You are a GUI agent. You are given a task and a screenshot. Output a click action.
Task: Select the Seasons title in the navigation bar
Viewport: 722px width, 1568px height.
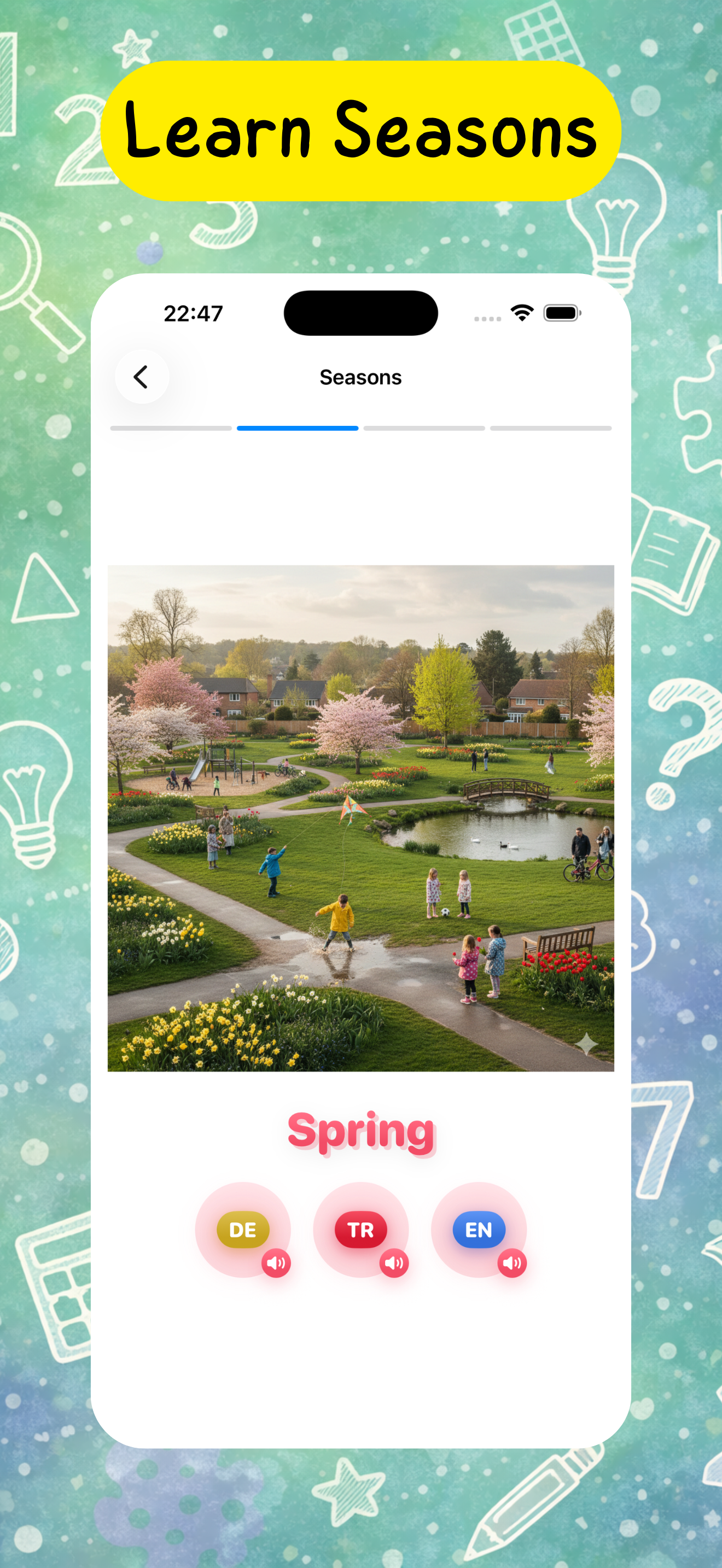coord(360,377)
